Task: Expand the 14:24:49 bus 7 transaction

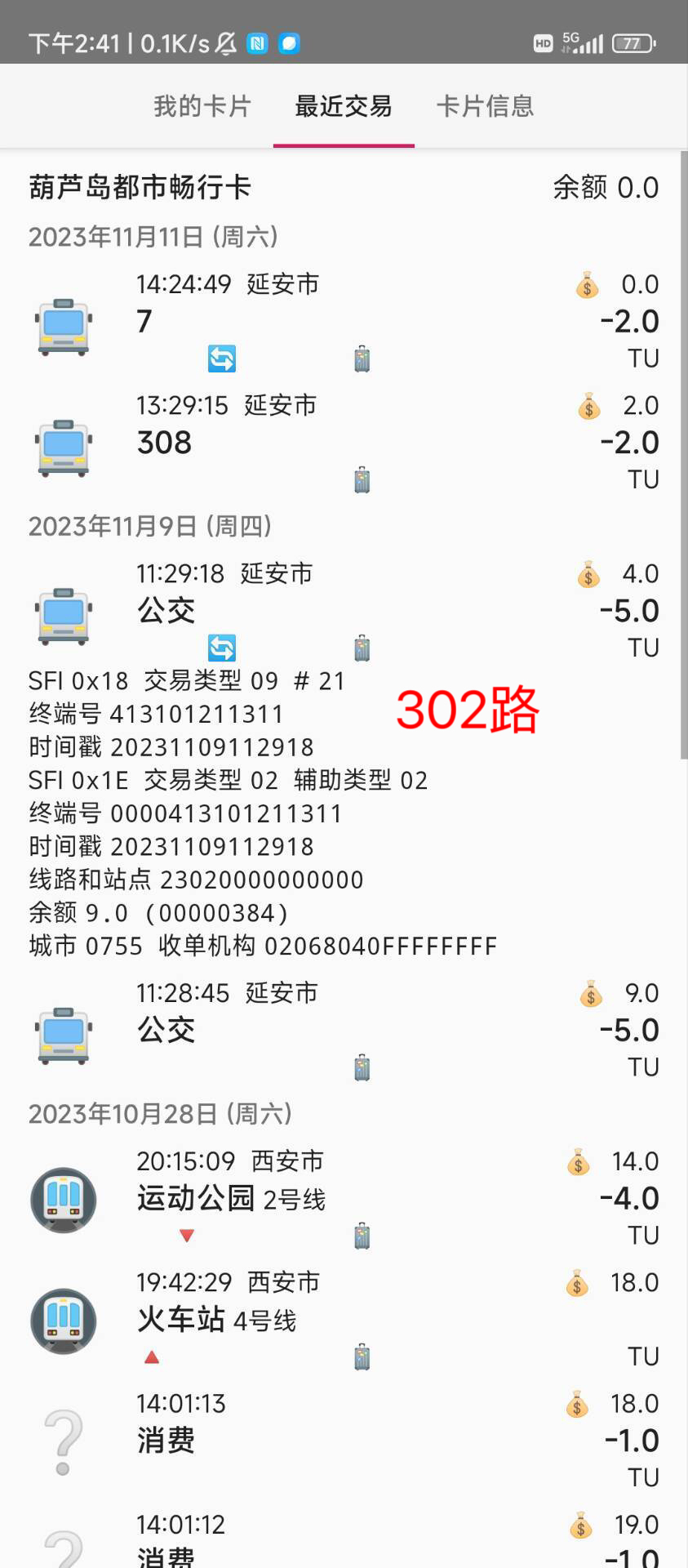Action: pos(343,321)
